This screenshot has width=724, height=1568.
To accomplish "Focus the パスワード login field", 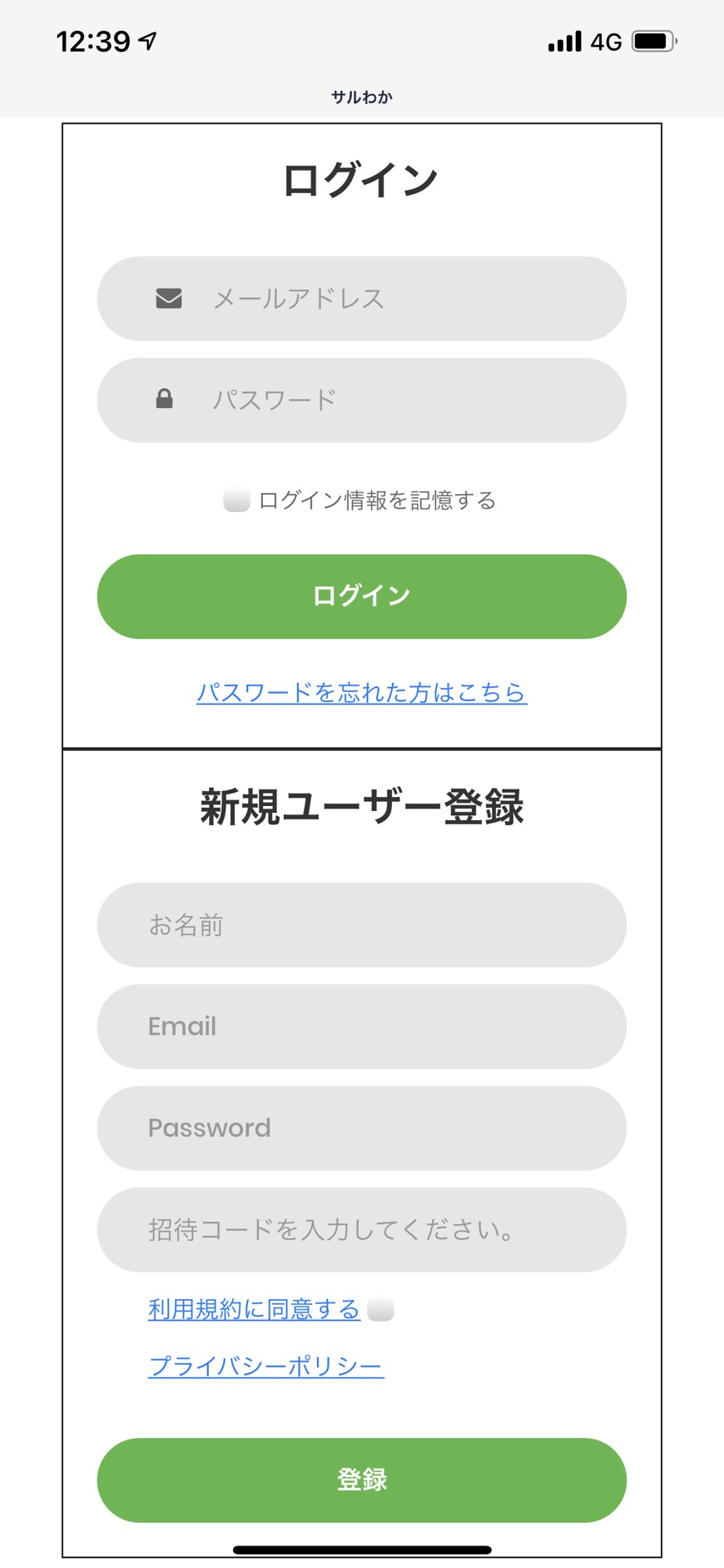I will click(x=361, y=400).
